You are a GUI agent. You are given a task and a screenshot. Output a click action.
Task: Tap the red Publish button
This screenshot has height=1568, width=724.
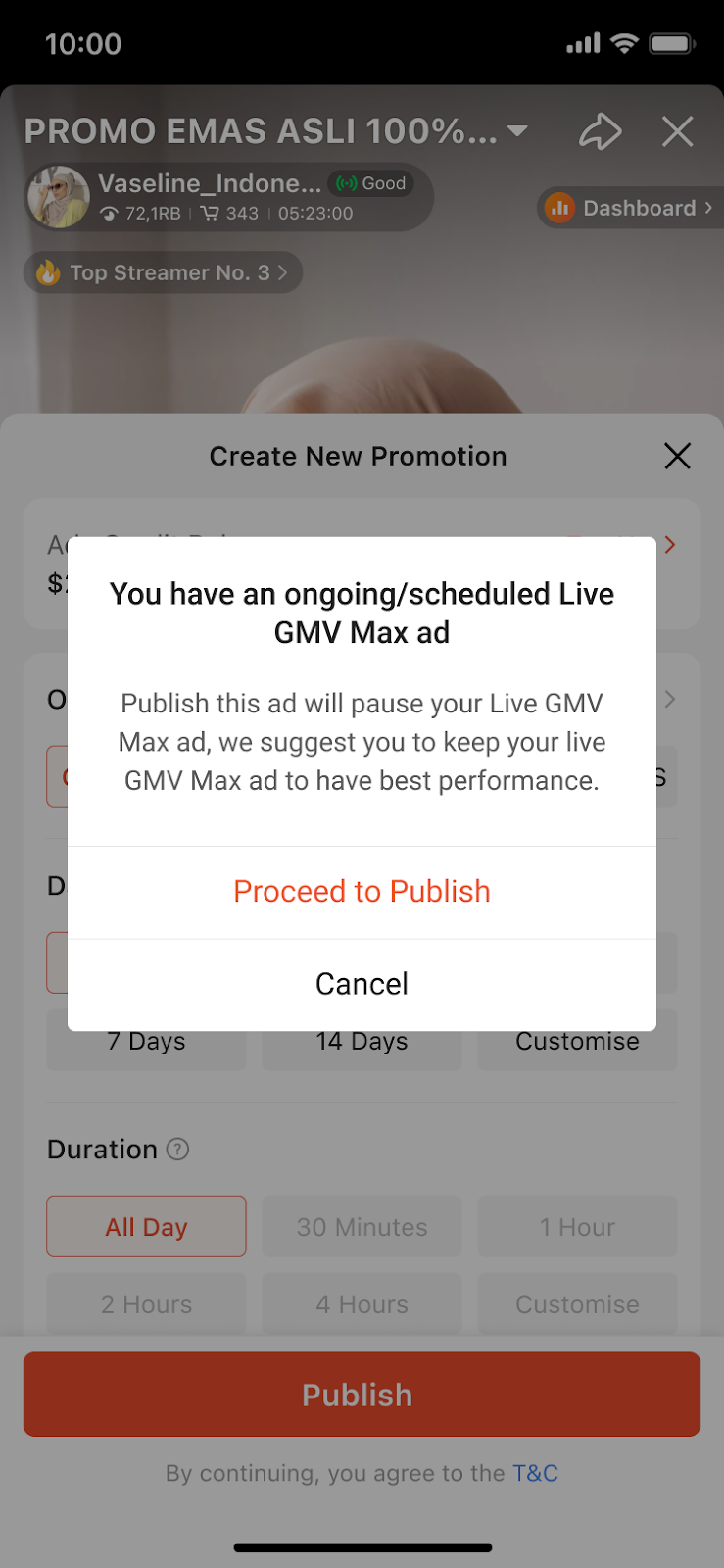(x=362, y=1395)
